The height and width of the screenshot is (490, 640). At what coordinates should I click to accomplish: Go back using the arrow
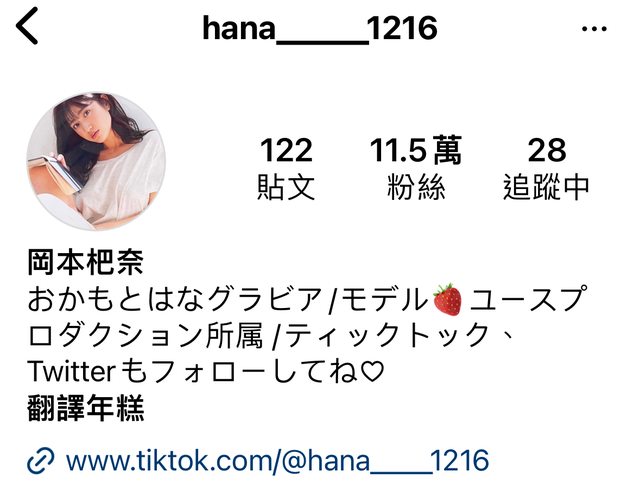(27, 26)
